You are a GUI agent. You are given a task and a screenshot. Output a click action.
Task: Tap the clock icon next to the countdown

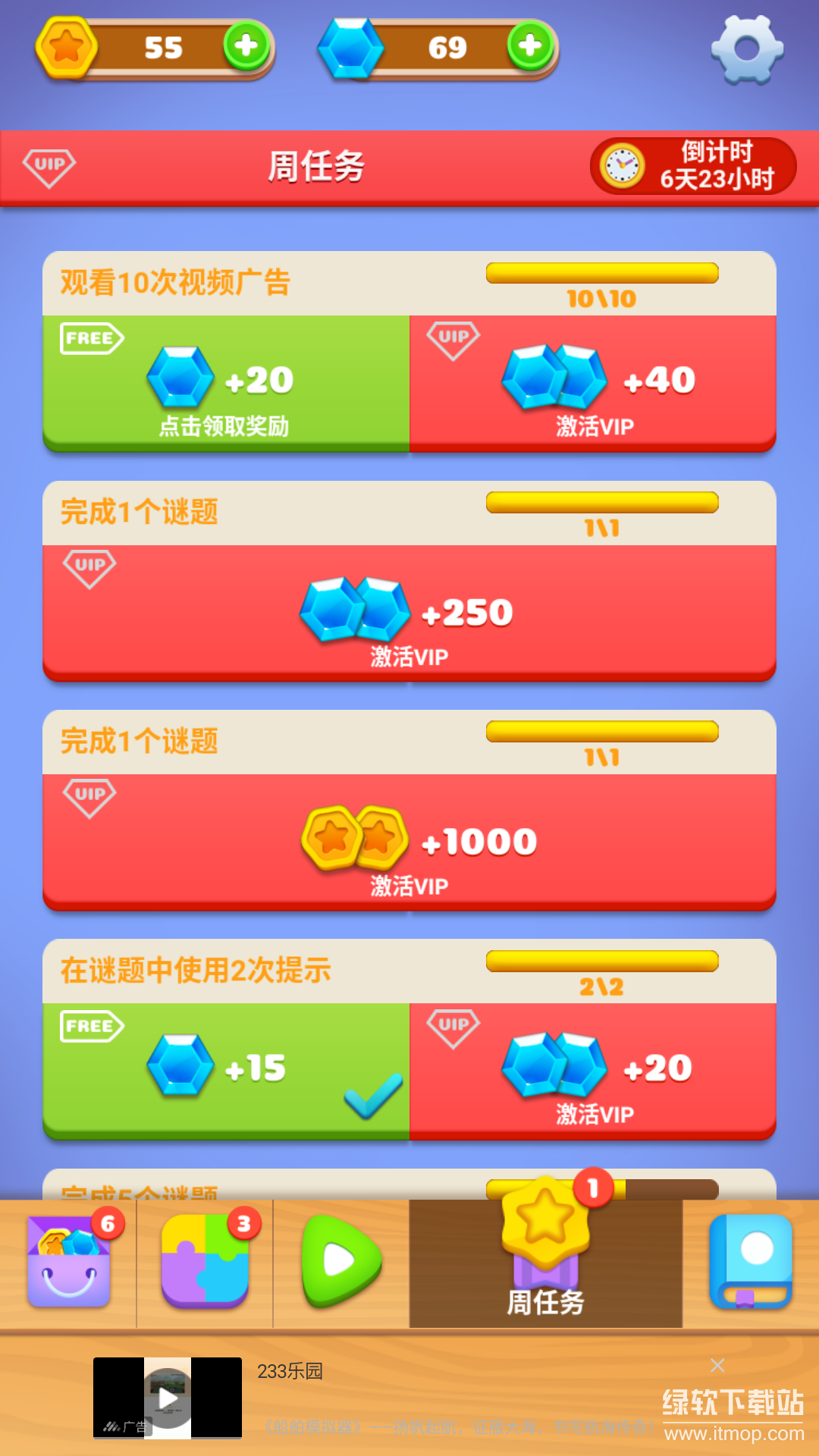point(623,164)
